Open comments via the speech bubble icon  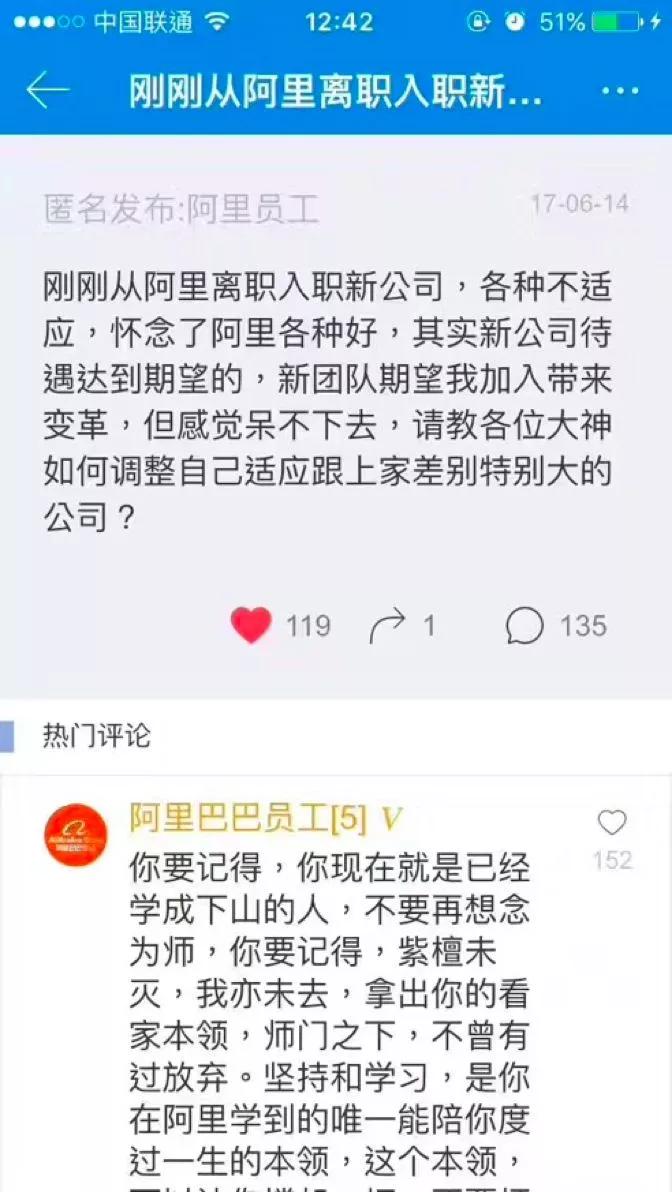click(525, 626)
